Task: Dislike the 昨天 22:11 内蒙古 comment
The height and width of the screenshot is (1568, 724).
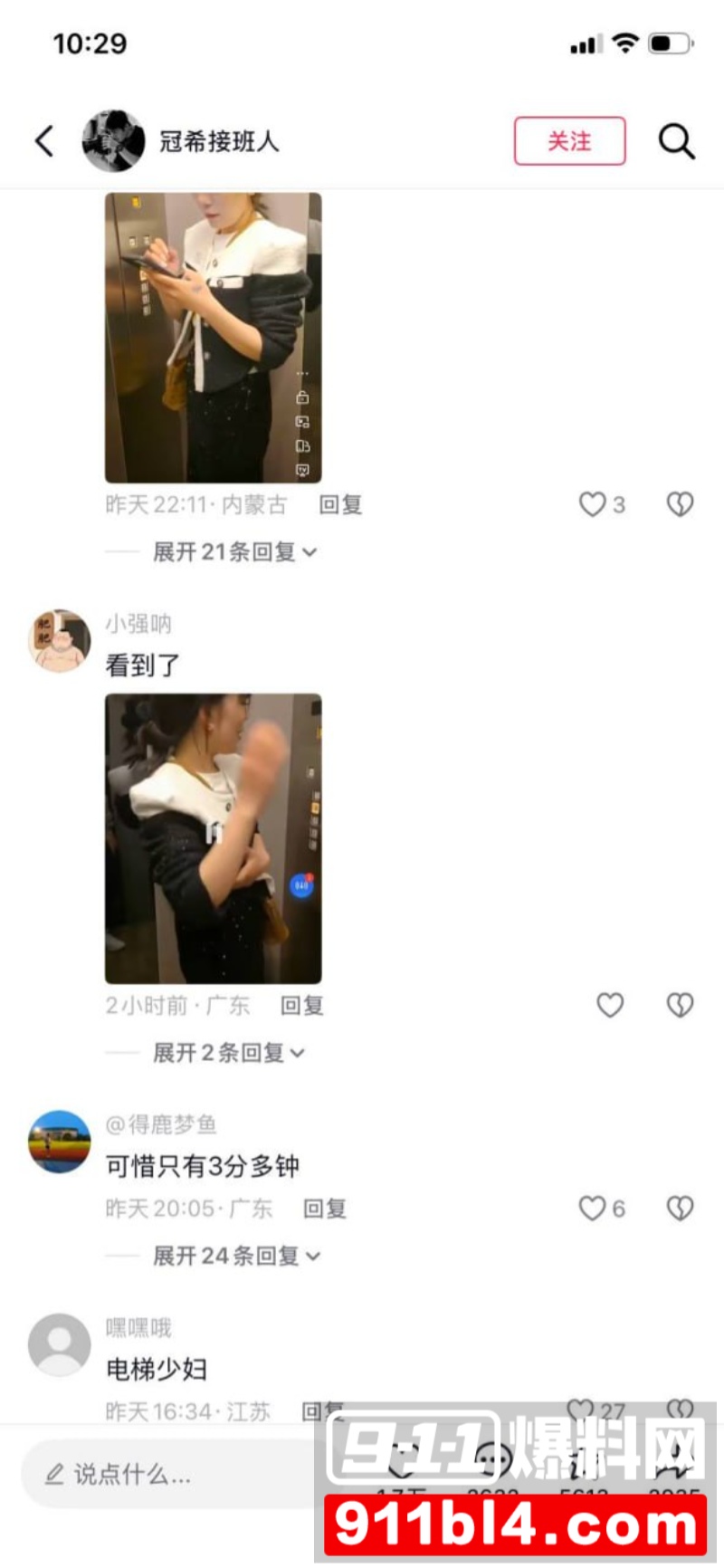Action: pyautogui.click(x=680, y=504)
